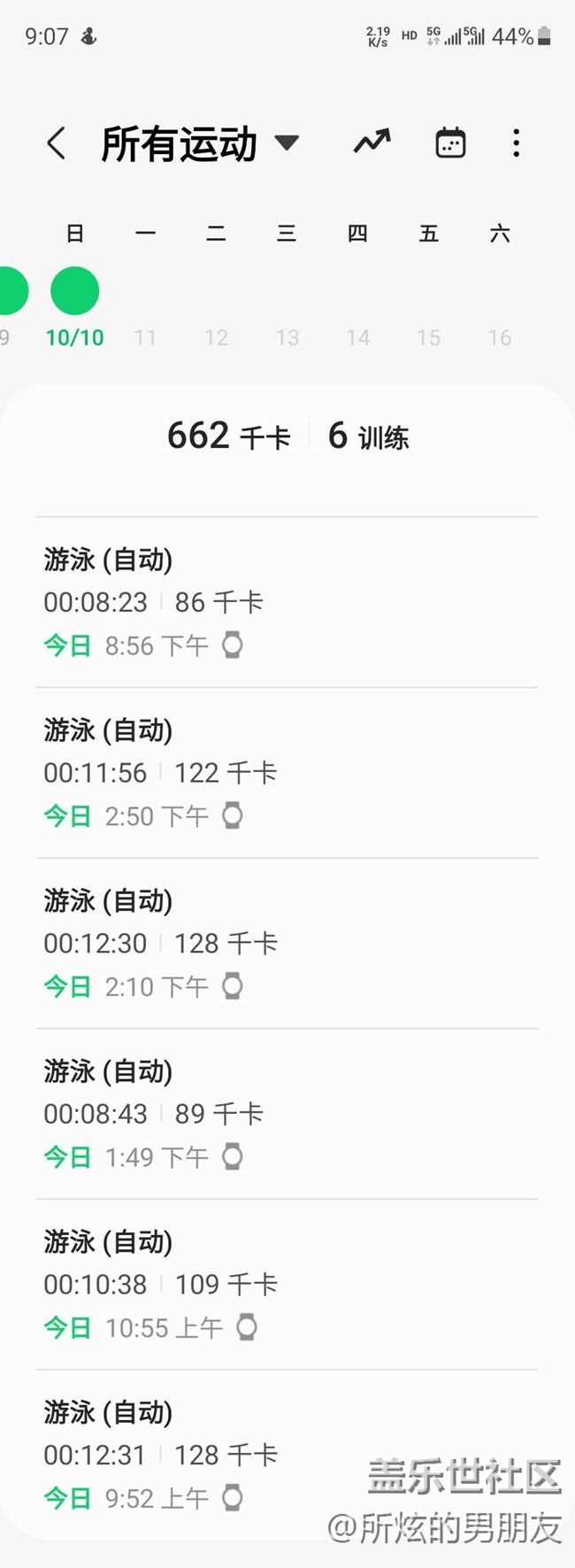Open the calendar view icon

point(450,143)
